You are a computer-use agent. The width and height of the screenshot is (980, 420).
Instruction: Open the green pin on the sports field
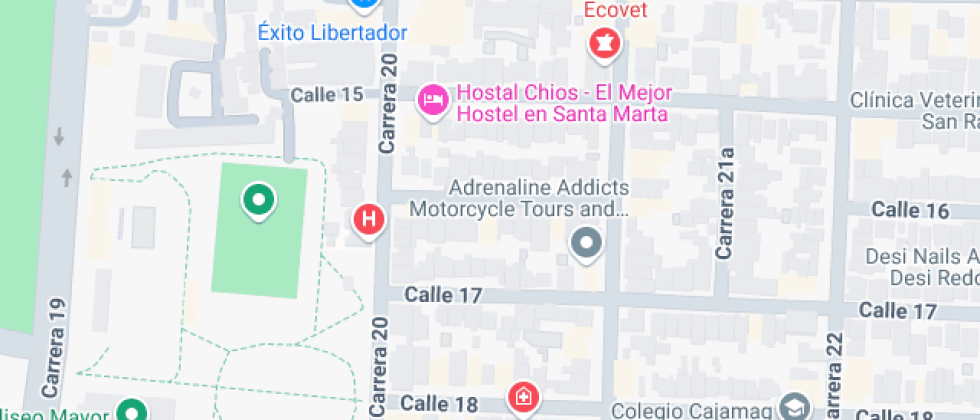pos(258,200)
